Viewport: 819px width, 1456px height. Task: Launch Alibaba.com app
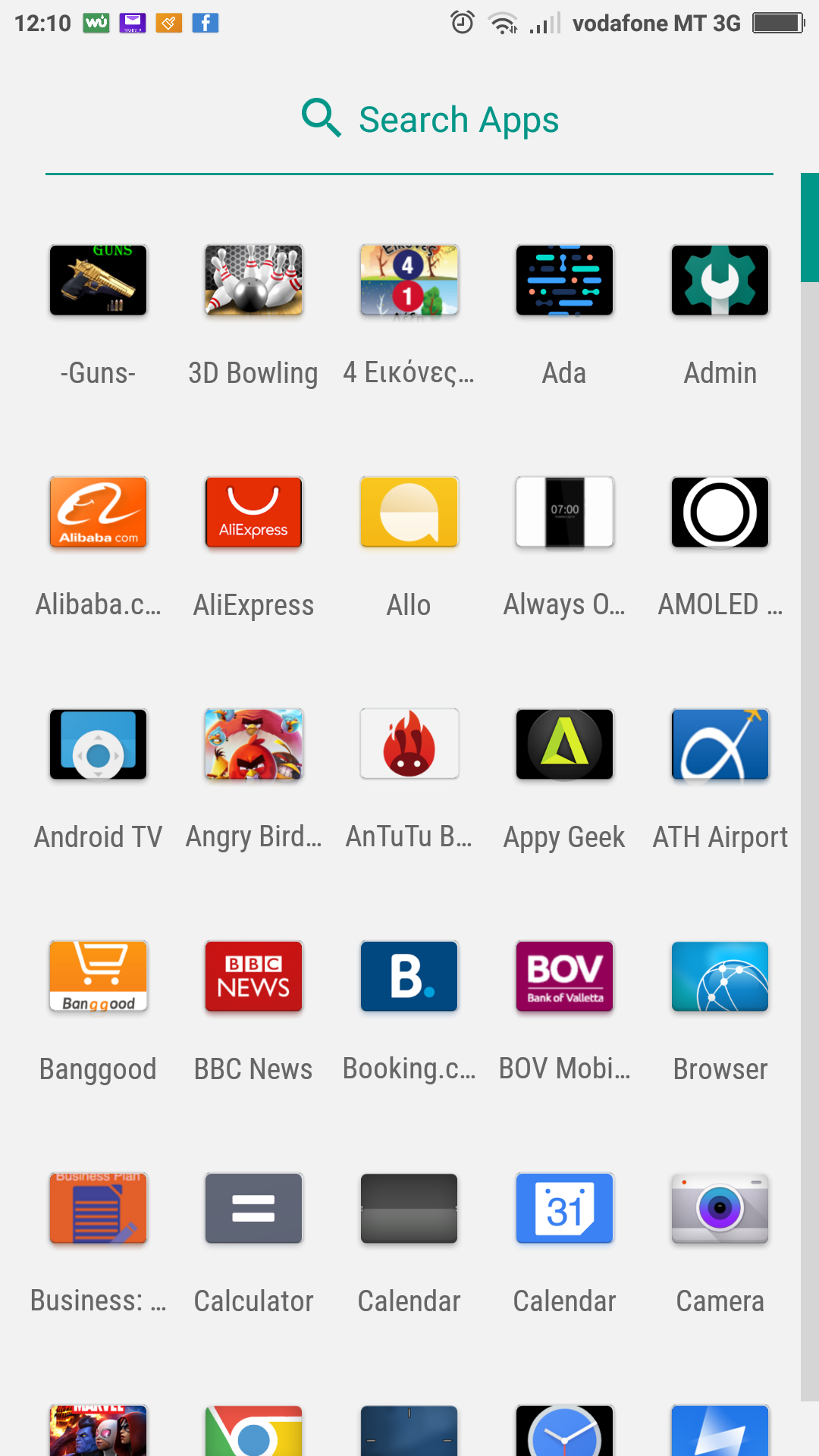pyautogui.click(x=98, y=513)
